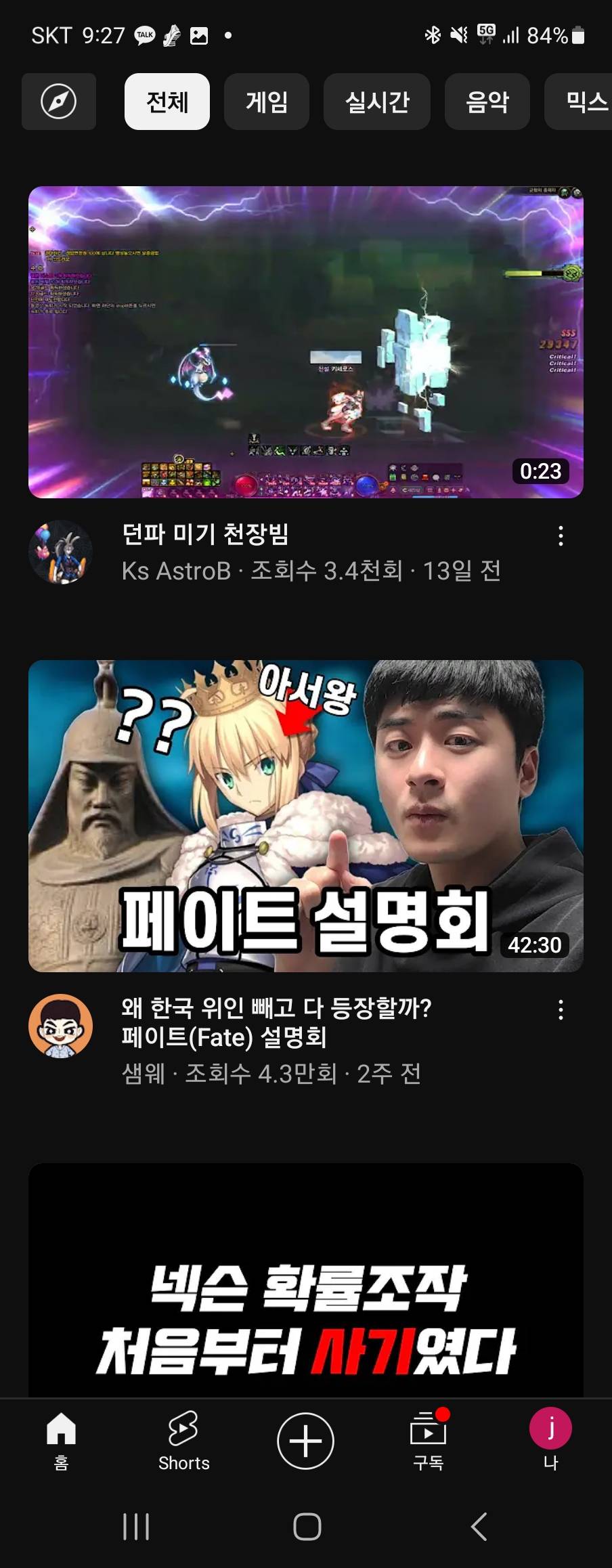Play the 페이트 설명회 video thumbnail

pyautogui.click(x=306, y=816)
